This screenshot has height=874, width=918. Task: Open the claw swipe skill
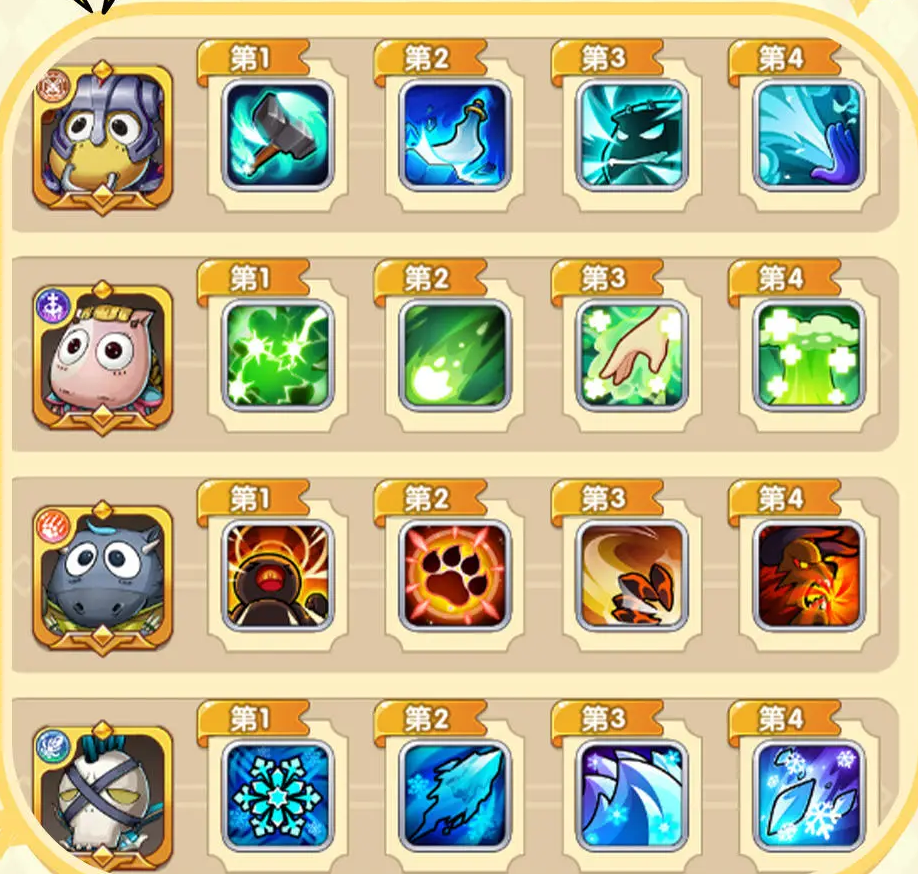(632, 576)
